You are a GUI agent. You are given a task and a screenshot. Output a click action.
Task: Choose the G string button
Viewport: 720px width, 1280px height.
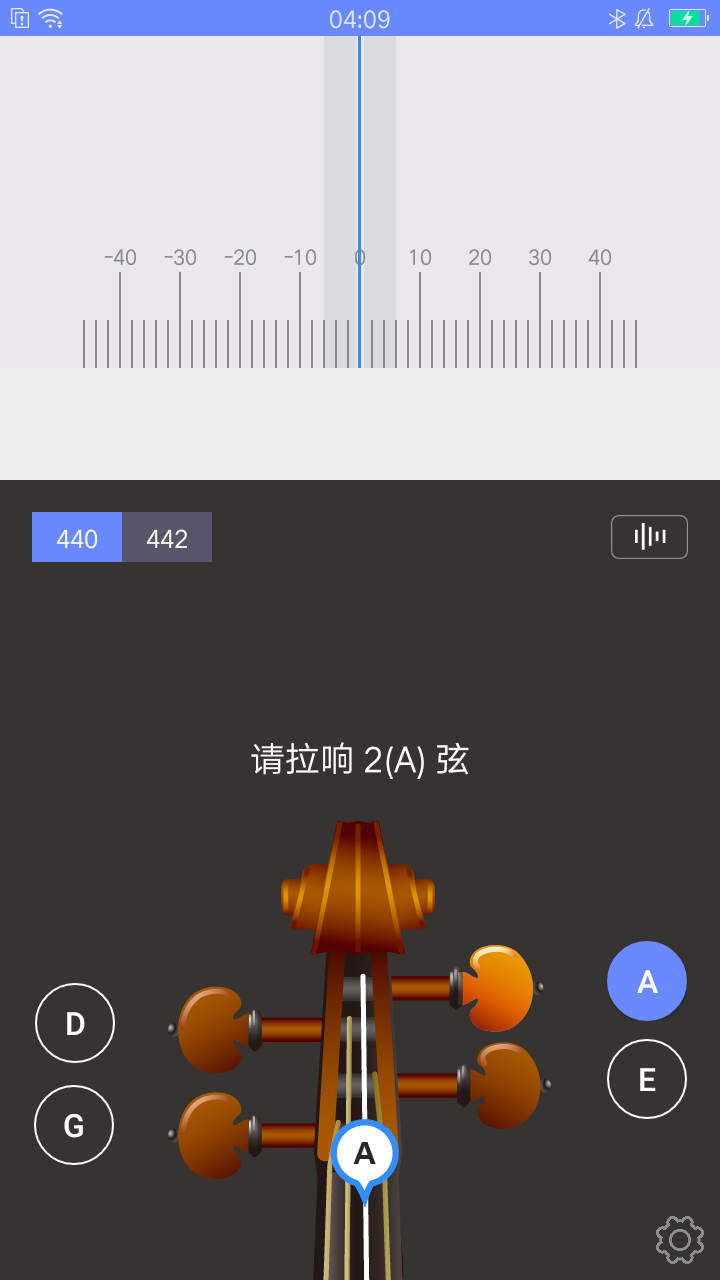point(74,1125)
